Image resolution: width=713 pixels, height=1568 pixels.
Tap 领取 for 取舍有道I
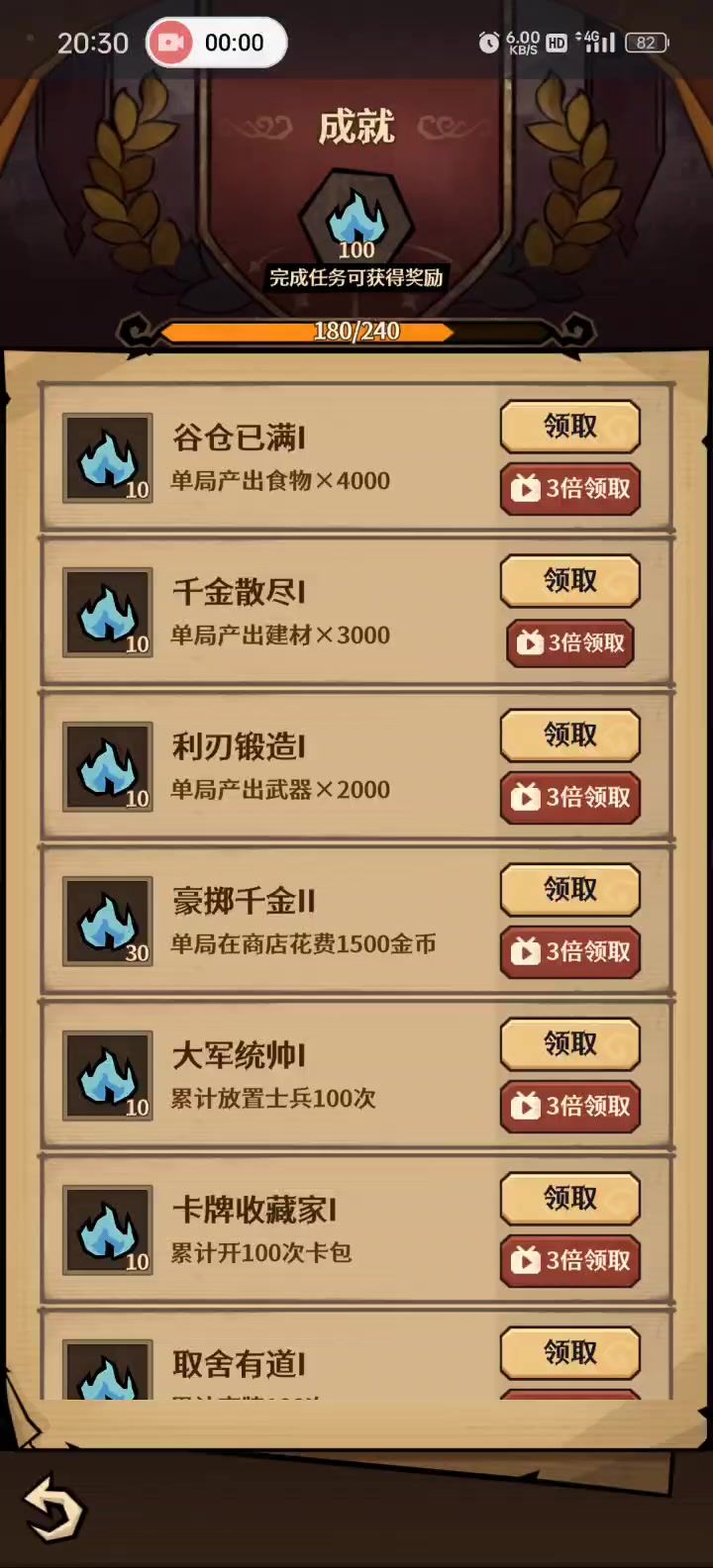[x=569, y=1353]
